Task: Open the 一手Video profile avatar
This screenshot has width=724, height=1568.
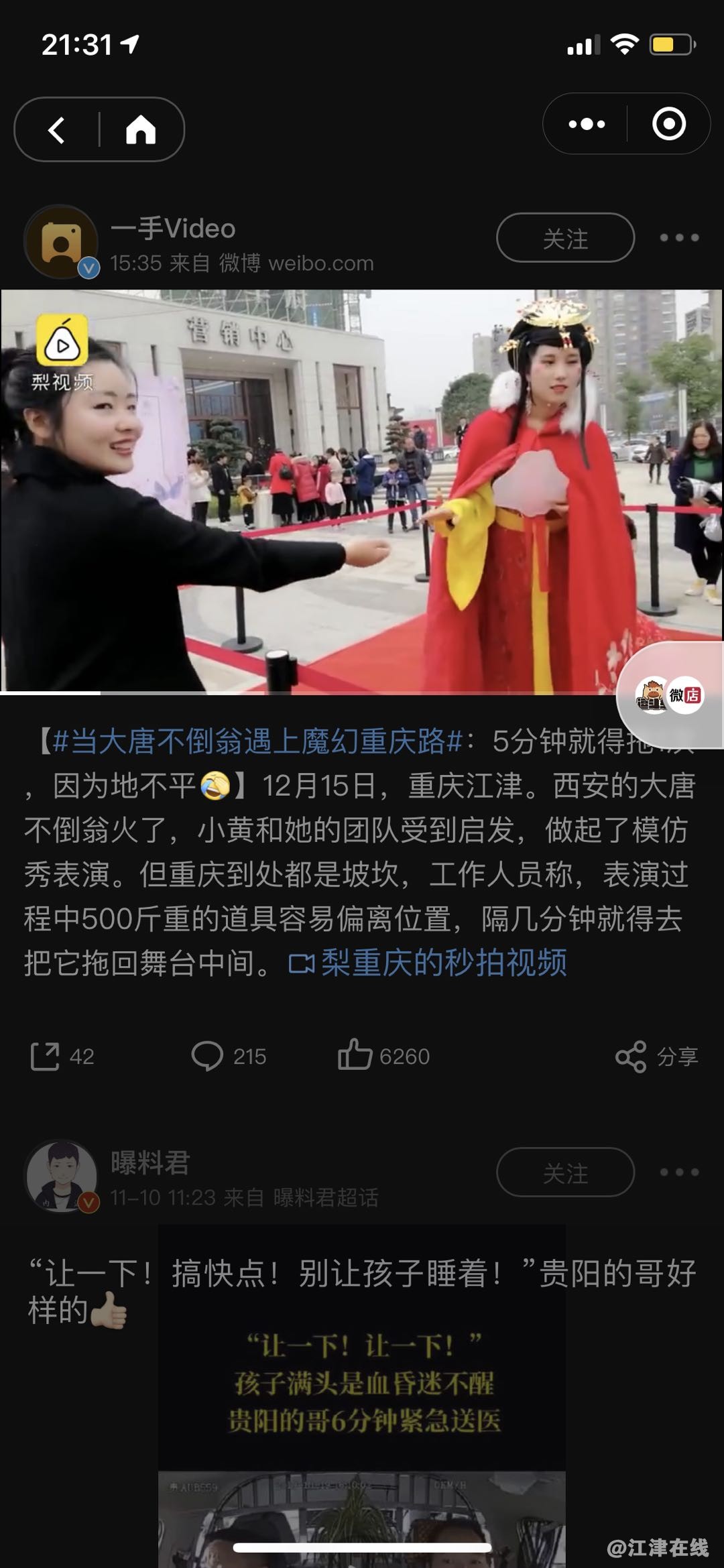Action: pos(61,242)
